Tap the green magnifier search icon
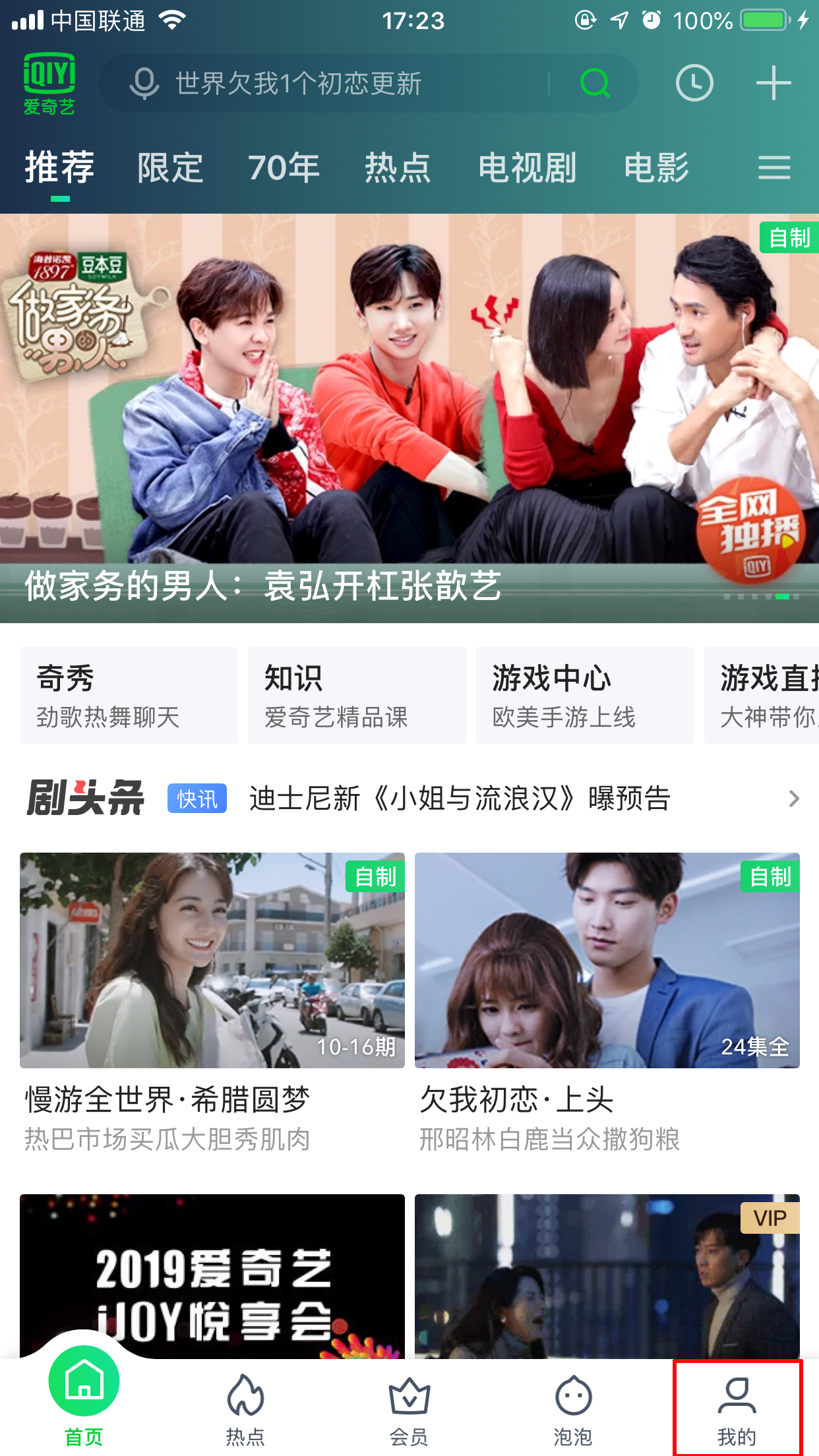819x1456 pixels. [594, 83]
